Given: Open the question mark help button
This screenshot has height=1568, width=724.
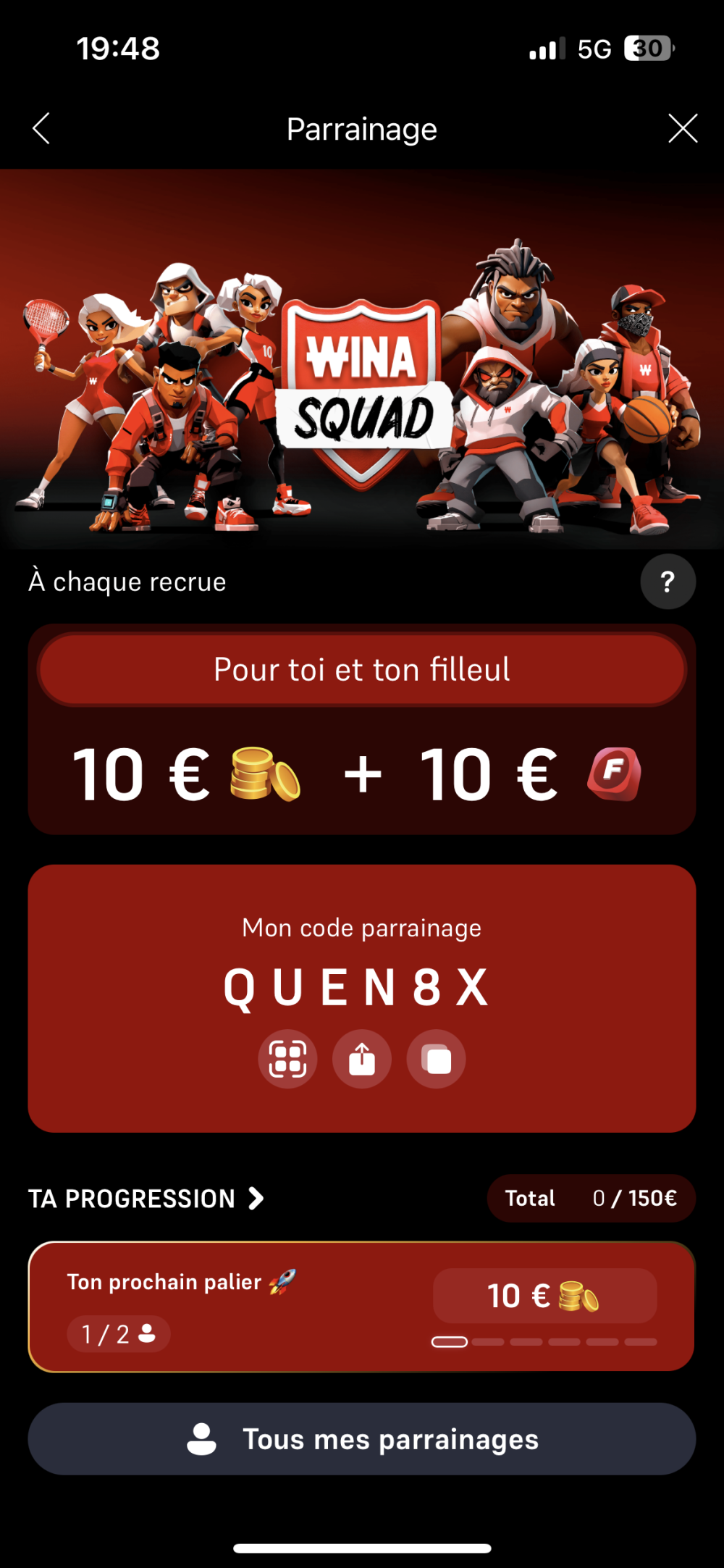Looking at the screenshot, I should pyautogui.click(x=668, y=582).
